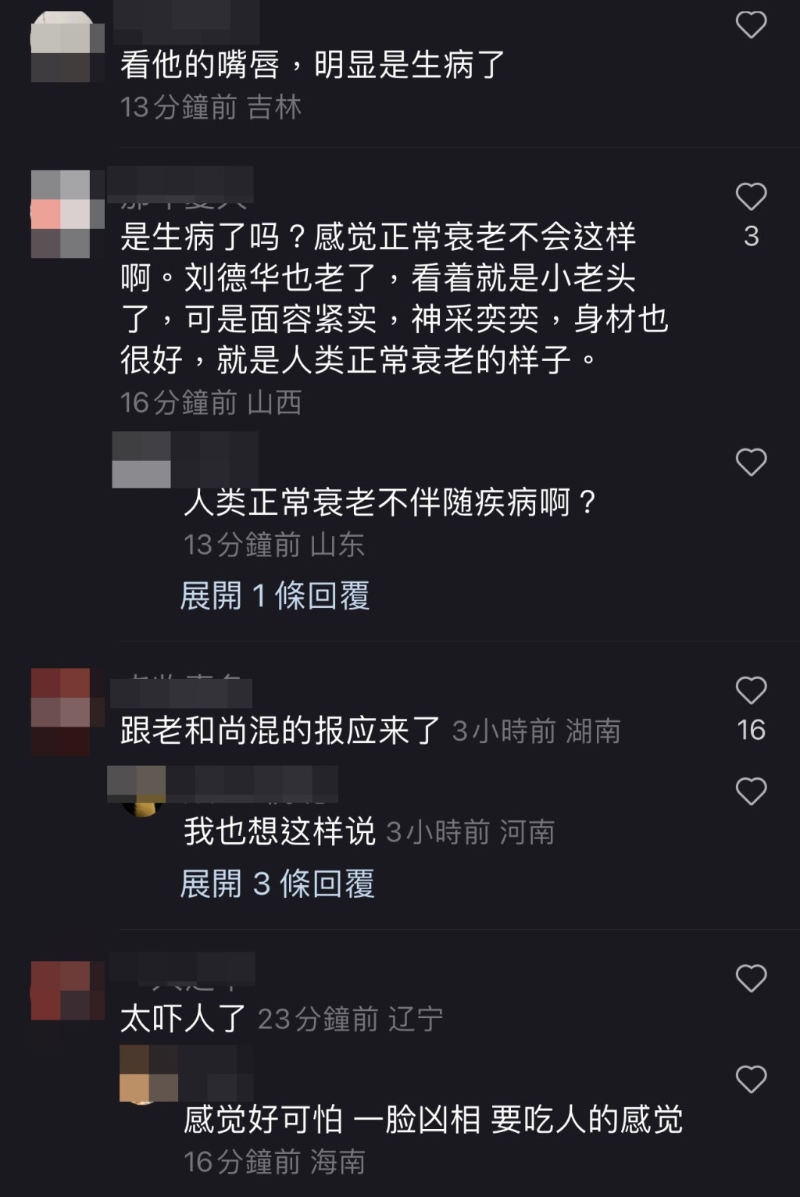
Task: Like the reply 我也想这样说
Action: 751,792
